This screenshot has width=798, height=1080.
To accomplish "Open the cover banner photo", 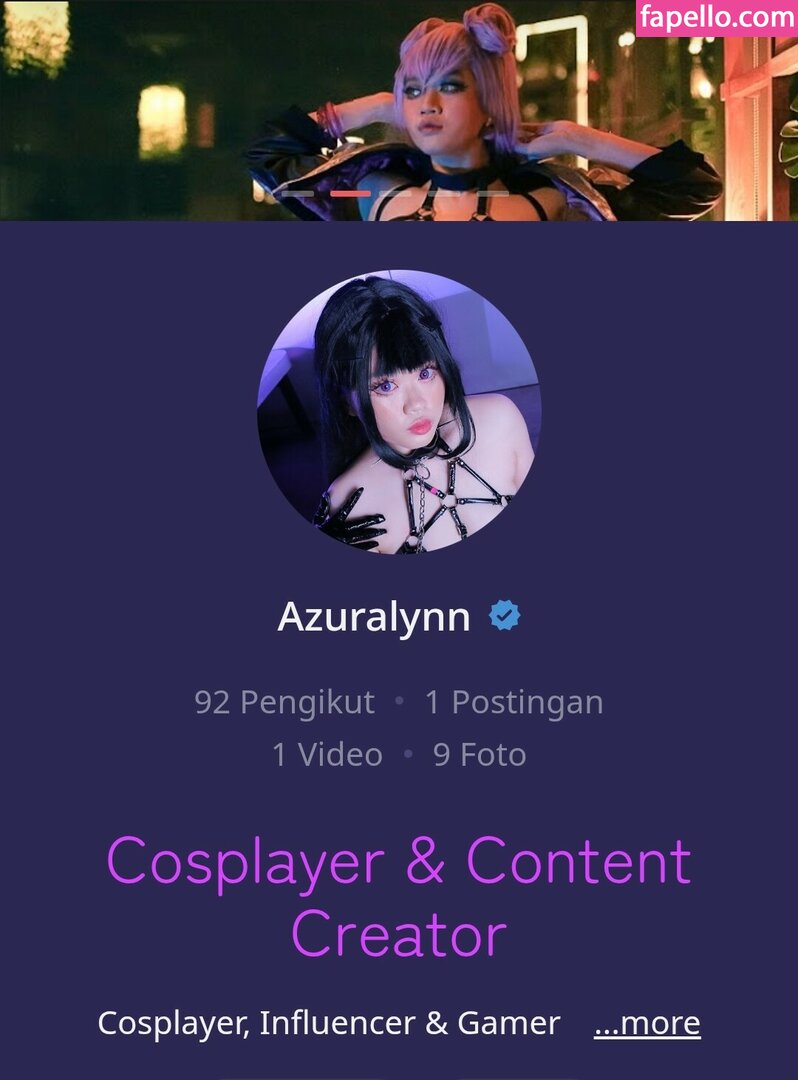I will pyautogui.click(x=399, y=110).
